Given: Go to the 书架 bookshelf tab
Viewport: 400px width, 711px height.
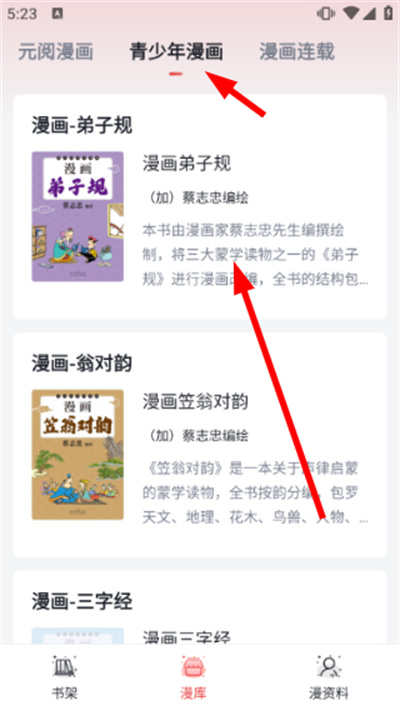Looking at the screenshot, I should point(64,677).
